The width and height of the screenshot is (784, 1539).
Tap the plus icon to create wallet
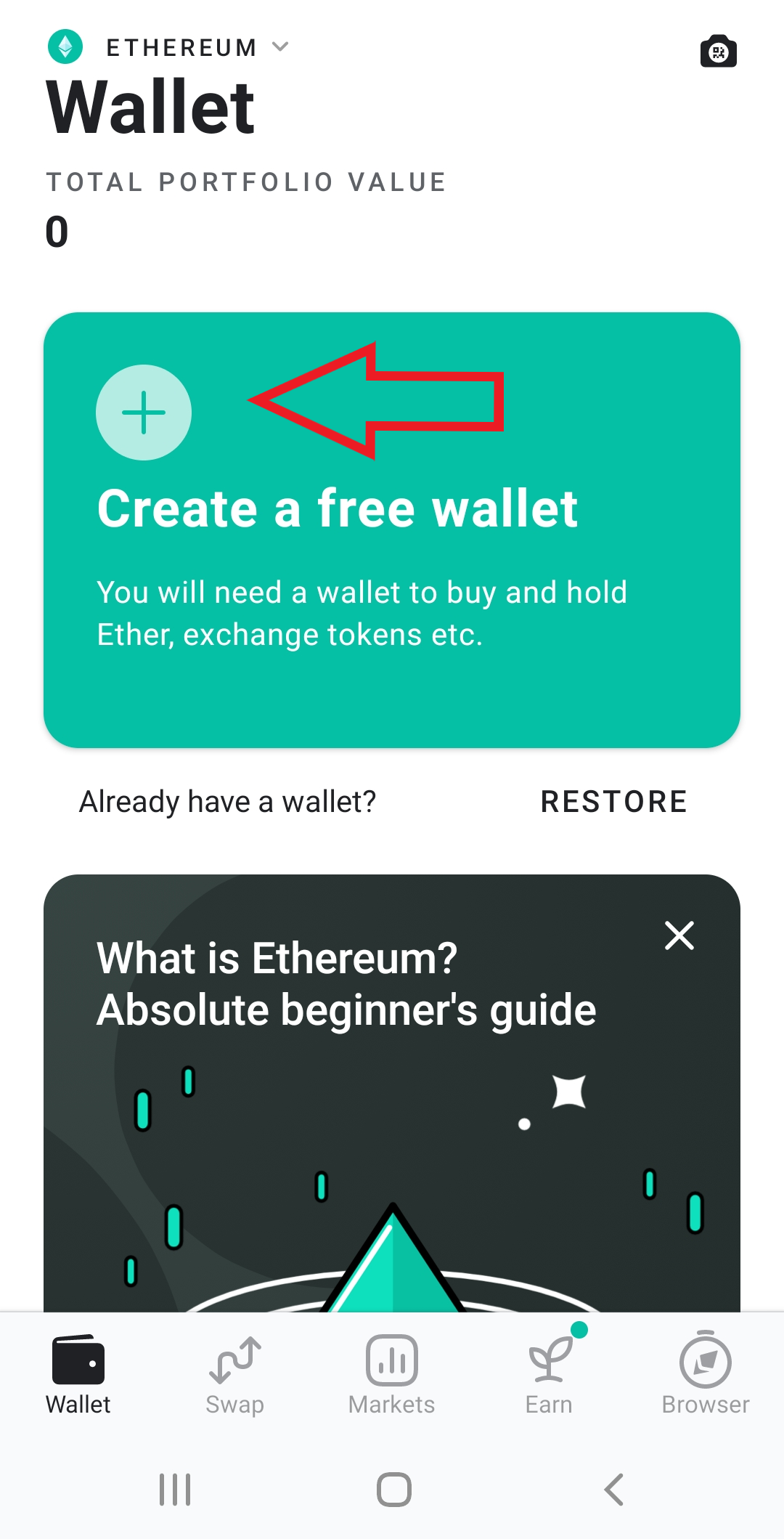click(143, 412)
